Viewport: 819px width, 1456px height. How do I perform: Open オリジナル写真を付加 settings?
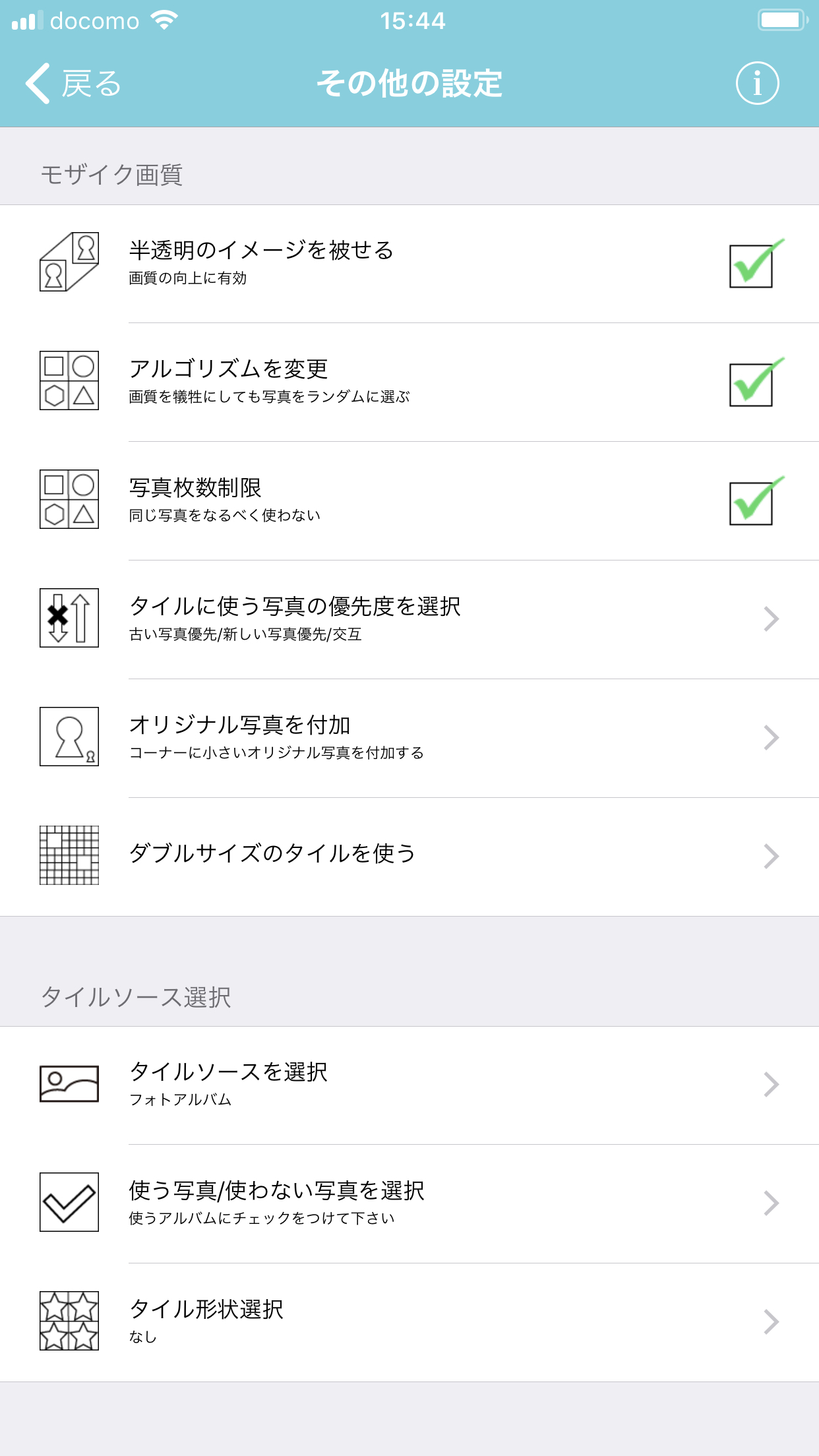point(409,738)
